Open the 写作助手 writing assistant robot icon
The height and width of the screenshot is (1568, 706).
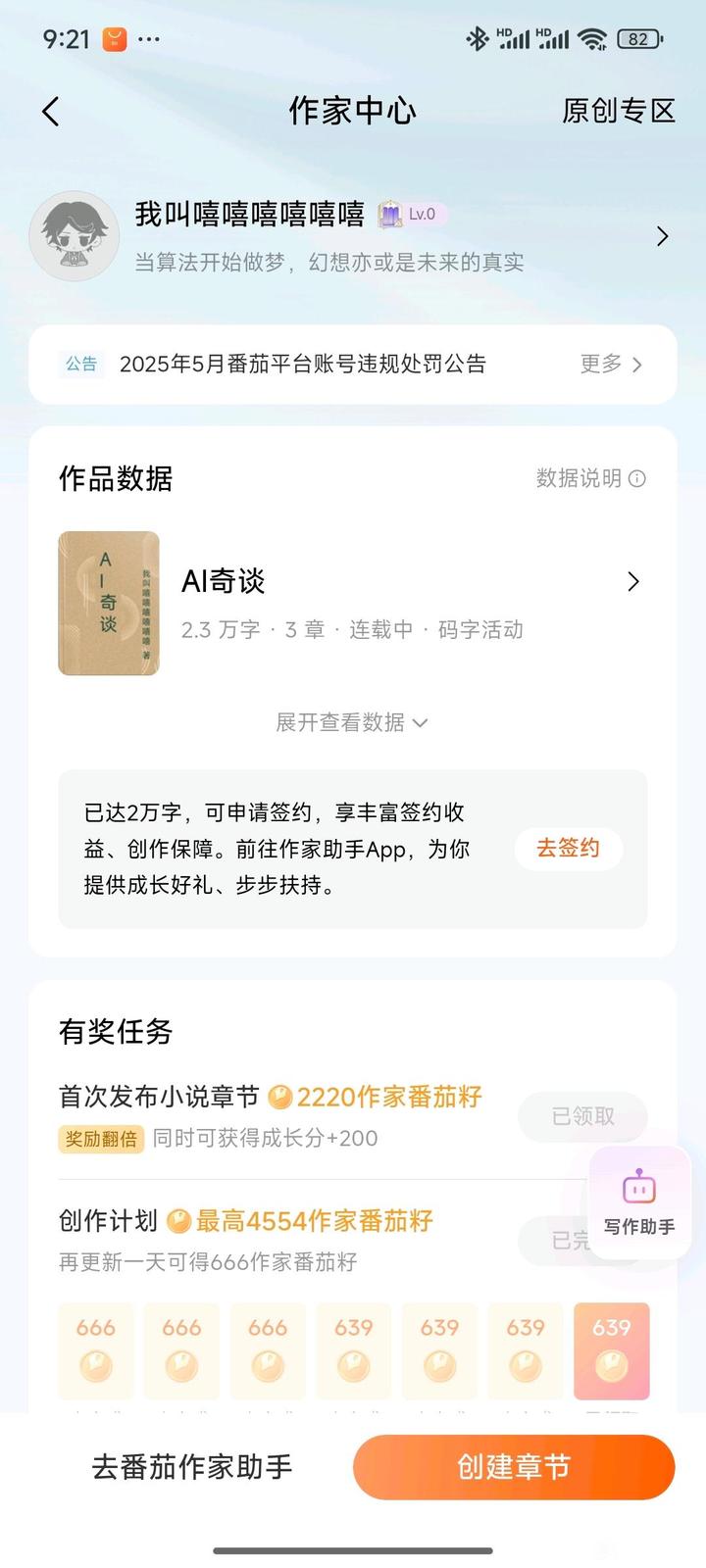(x=638, y=1189)
